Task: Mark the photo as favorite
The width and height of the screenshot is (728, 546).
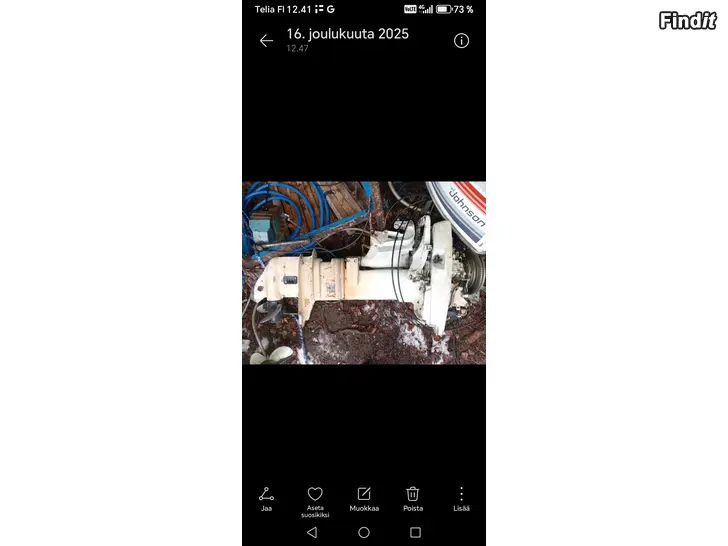Action: (315, 498)
